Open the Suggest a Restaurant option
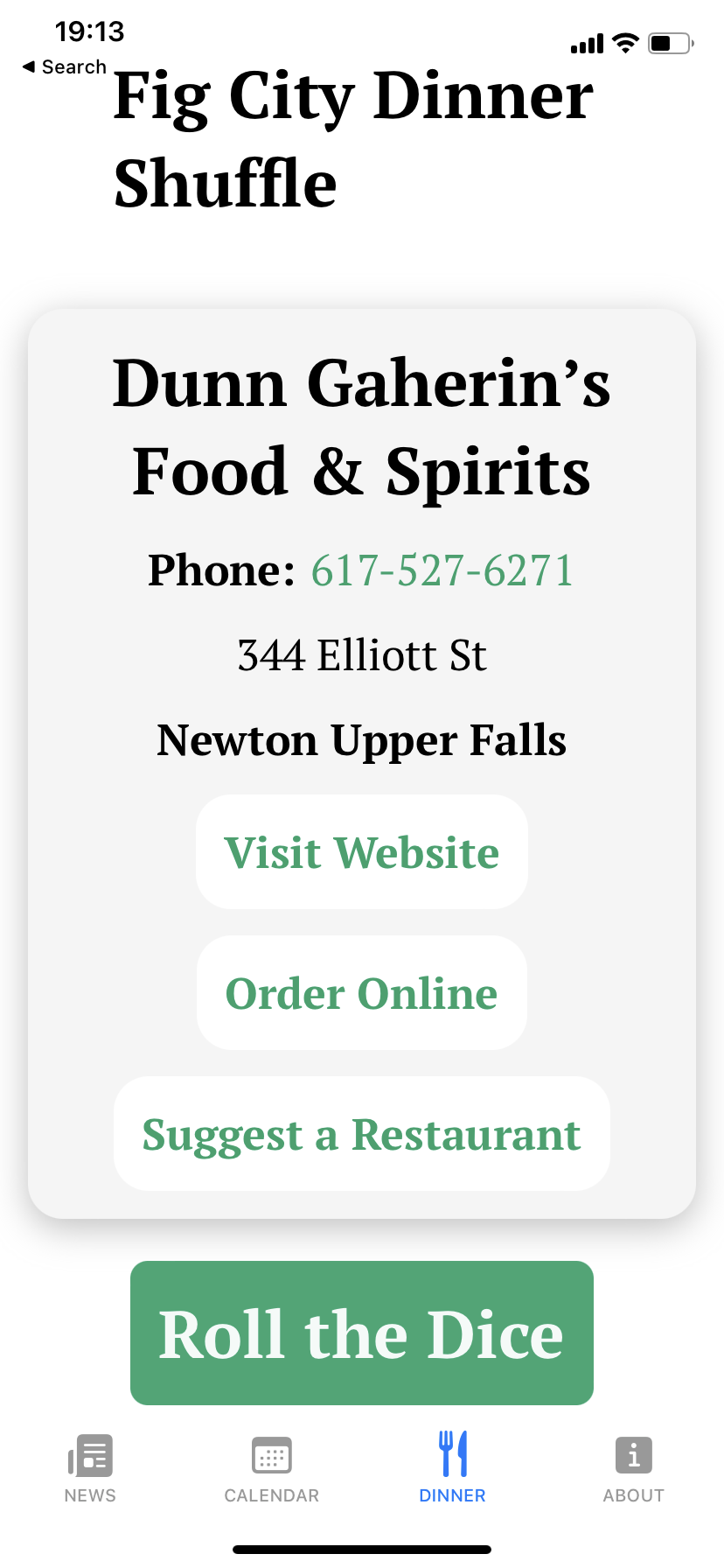The height and width of the screenshot is (1568, 724). pyautogui.click(x=361, y=1134)
